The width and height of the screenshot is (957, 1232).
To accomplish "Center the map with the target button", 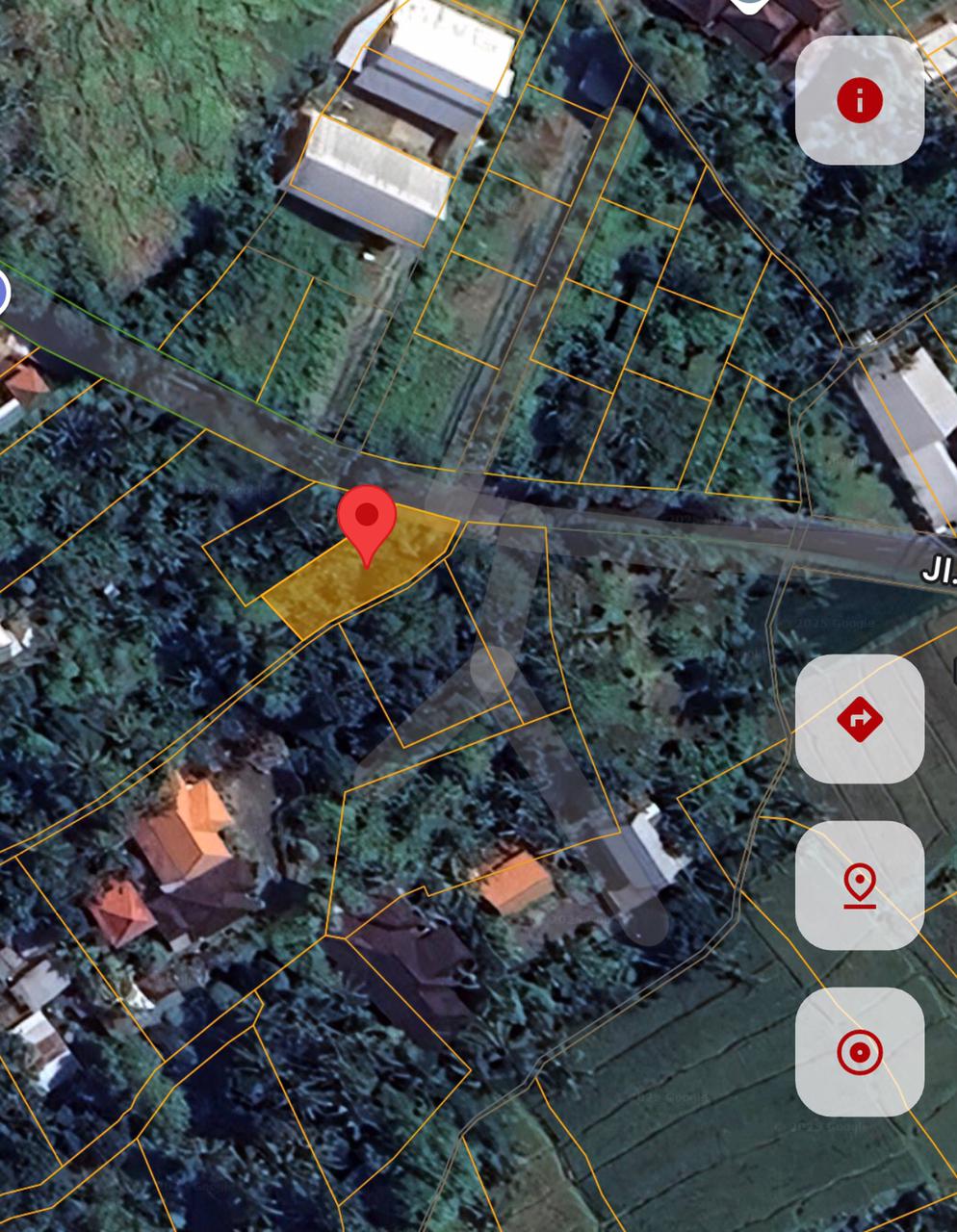I will click(859, 1052).
